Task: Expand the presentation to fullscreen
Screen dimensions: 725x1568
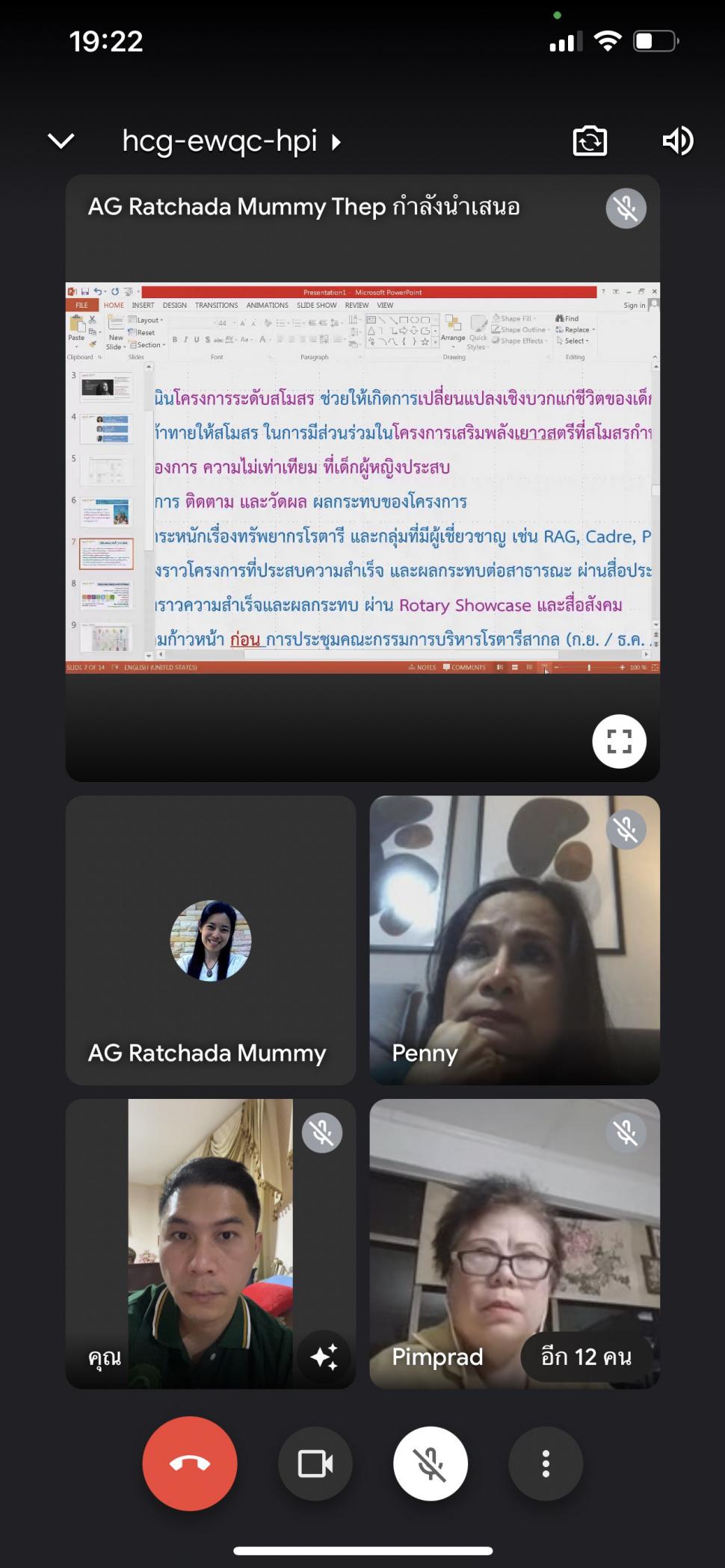Action: (x=619, y=741)
